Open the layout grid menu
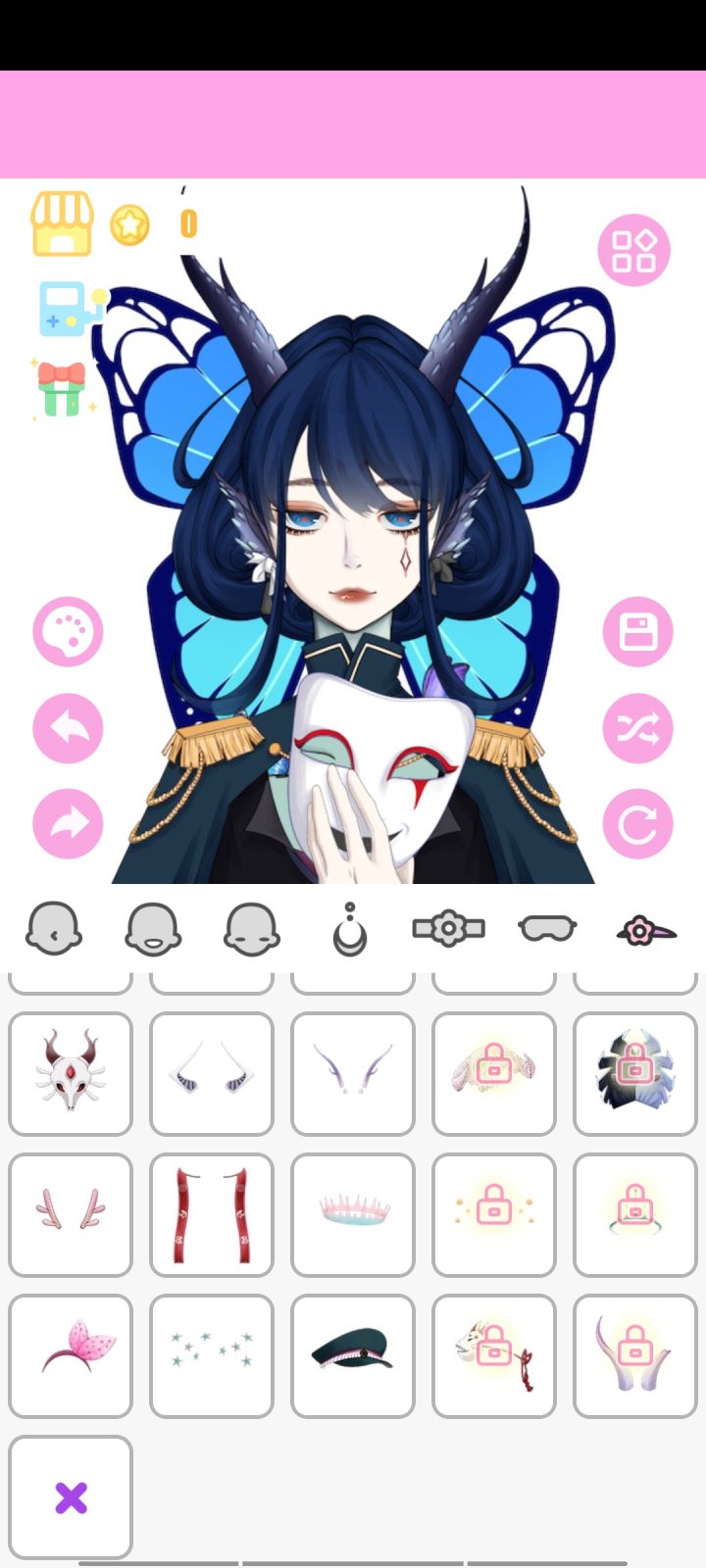Screen dimensions: 706x1568 click(634, 250)
